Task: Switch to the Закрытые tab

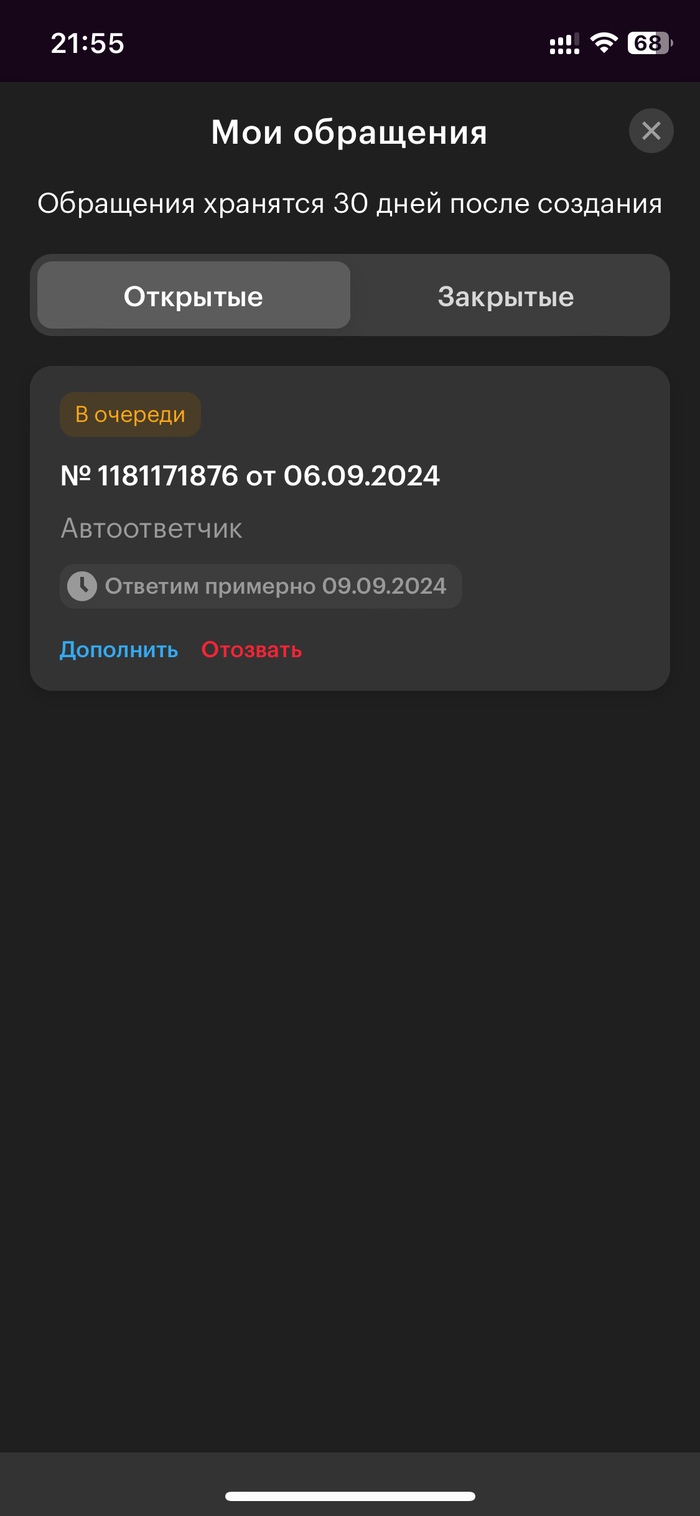Action: coord(505,296)
